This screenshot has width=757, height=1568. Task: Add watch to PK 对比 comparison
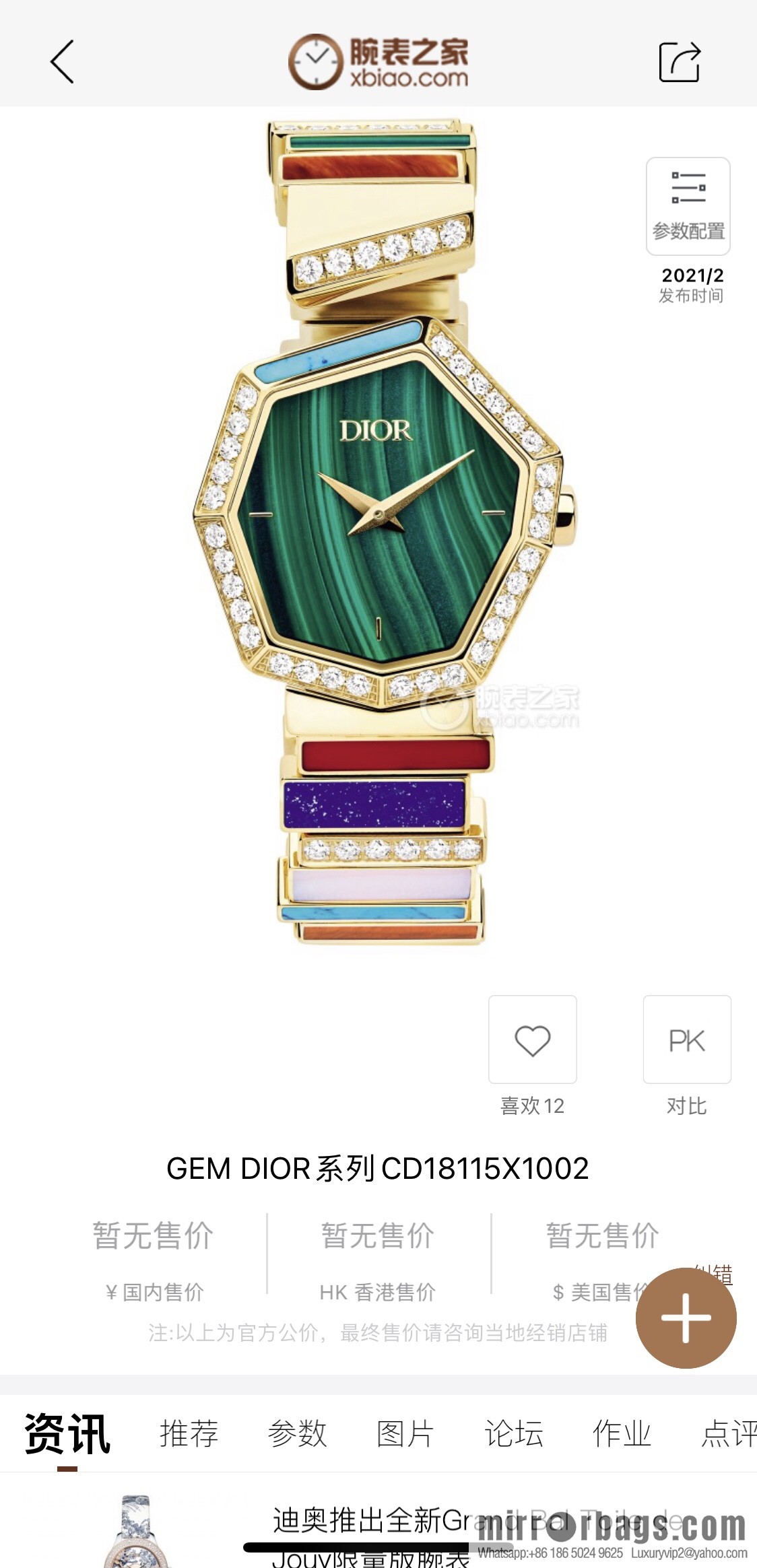(x=686, y=1039)
